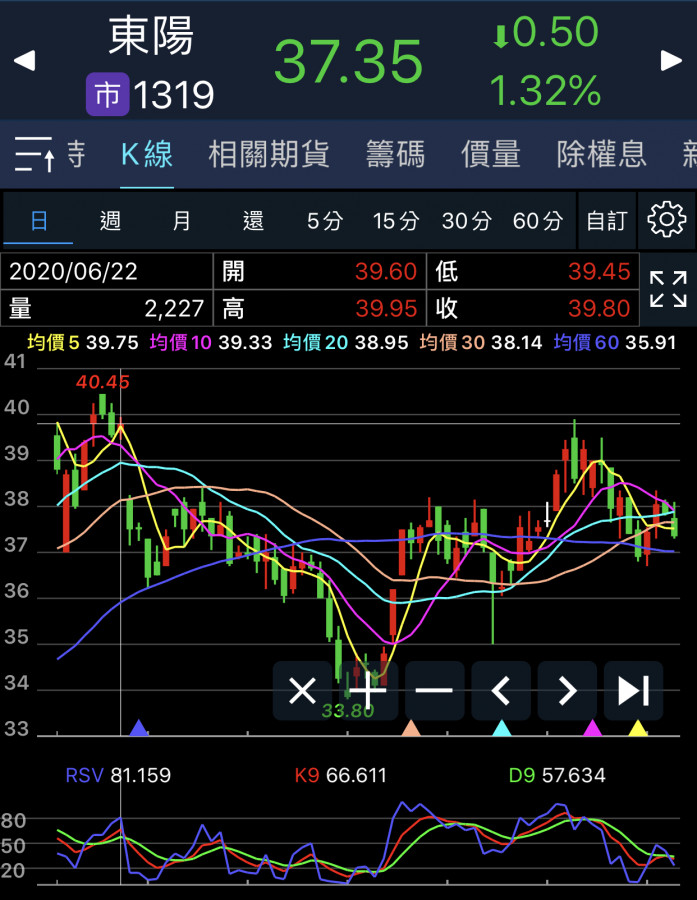Expand the chart to fullscreen
The height and width of the screenshot is (900, 697).
pyautogui.click(x=667, y=288)
